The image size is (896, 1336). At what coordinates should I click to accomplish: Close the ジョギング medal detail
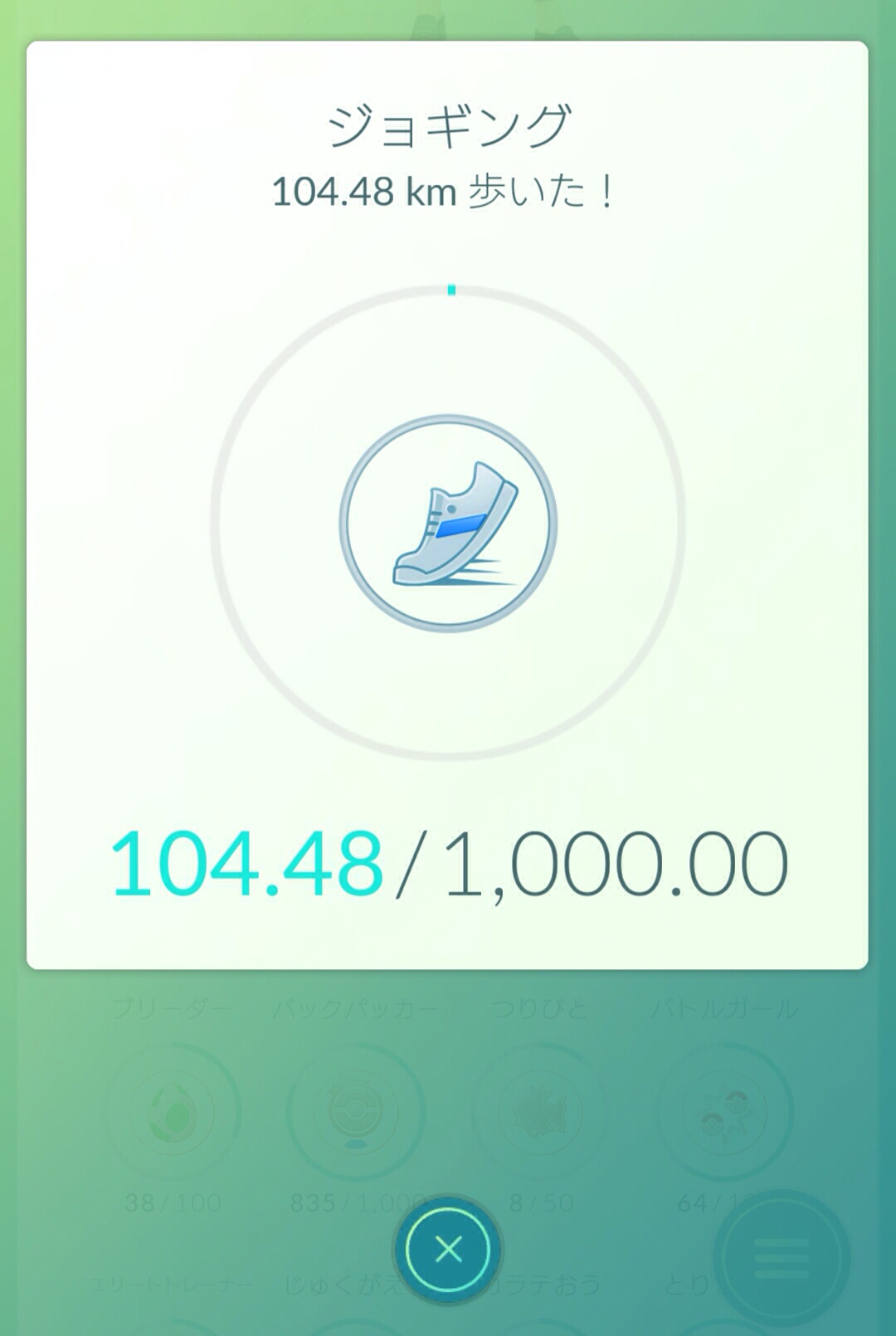point(448,1249)
